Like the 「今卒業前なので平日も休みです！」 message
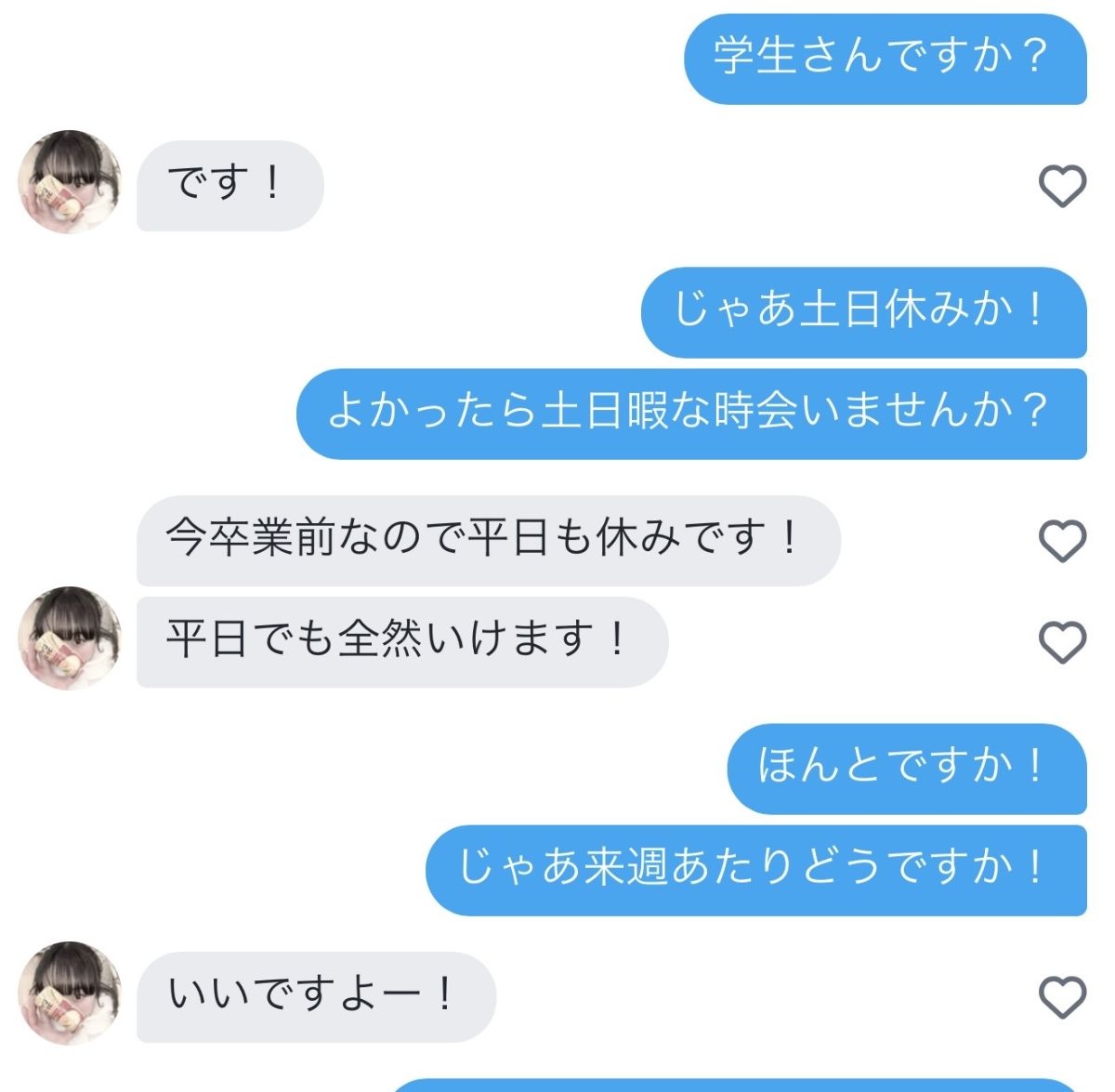 1061,541
